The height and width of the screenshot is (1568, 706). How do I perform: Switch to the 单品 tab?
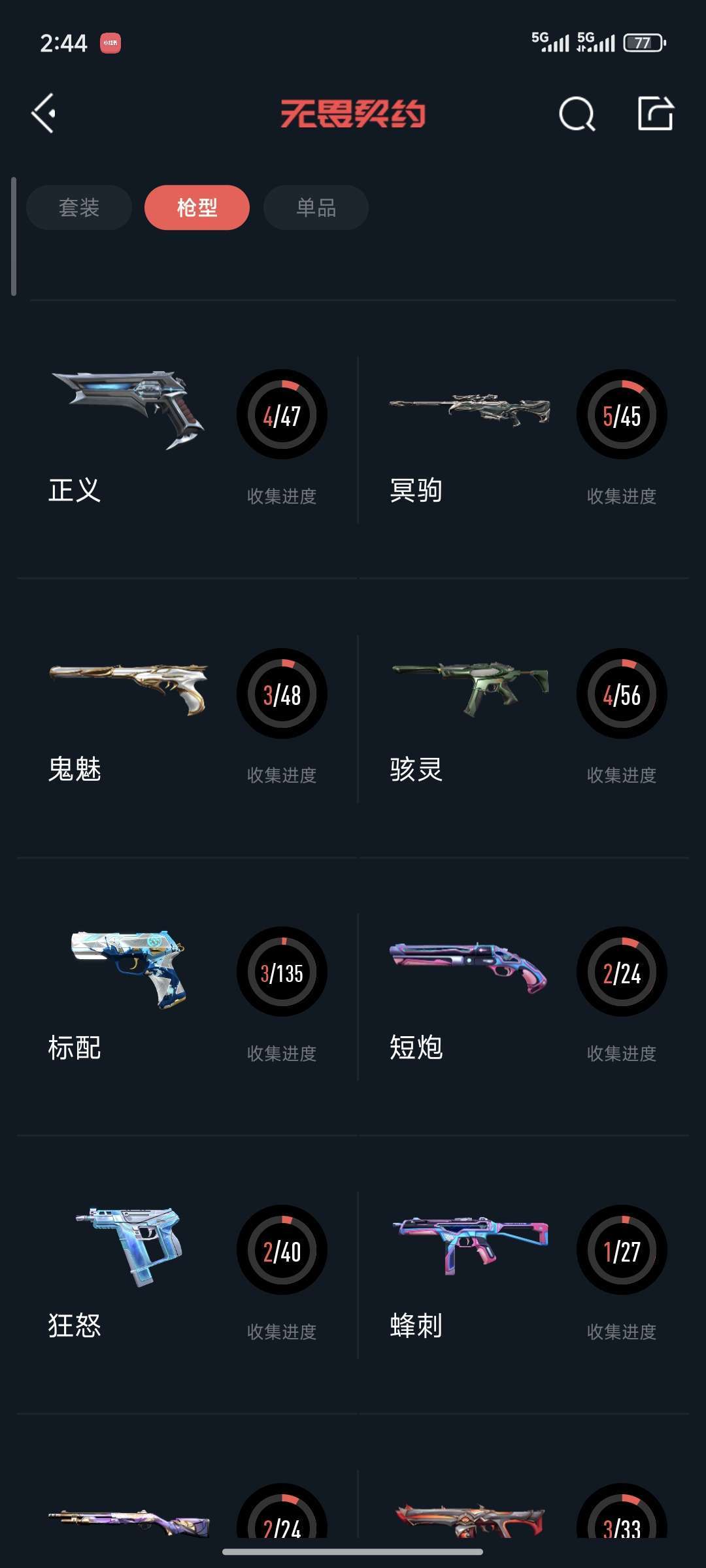coord(316,208)
